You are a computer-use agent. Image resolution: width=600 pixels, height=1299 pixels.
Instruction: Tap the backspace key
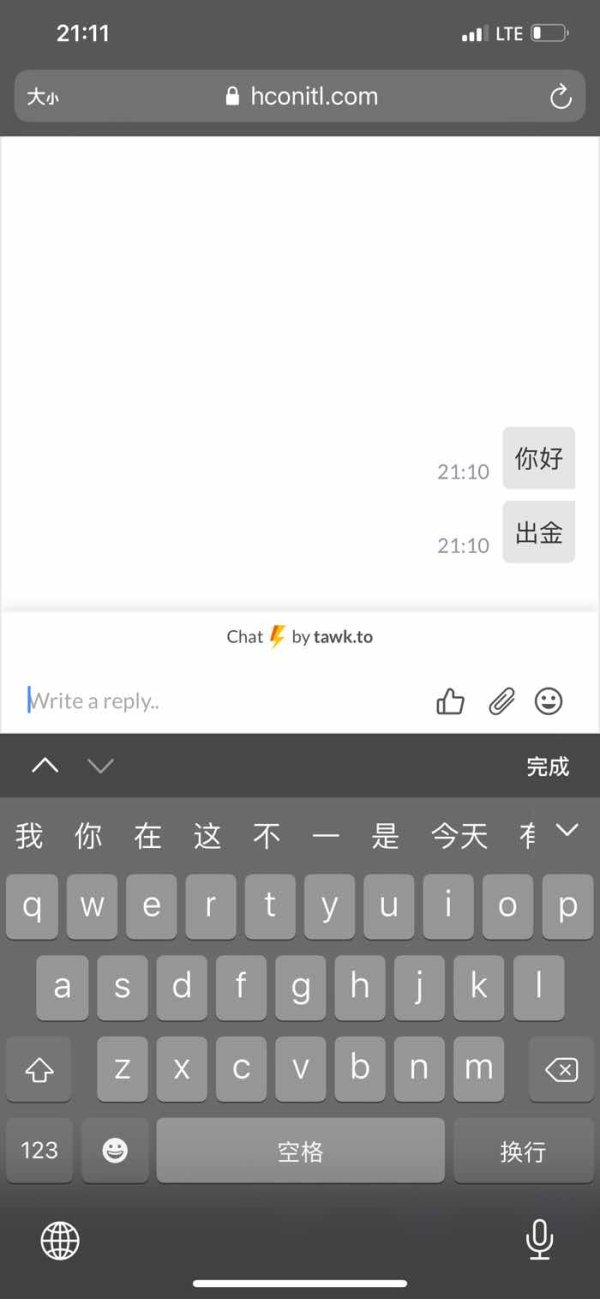coord(561,1070)
